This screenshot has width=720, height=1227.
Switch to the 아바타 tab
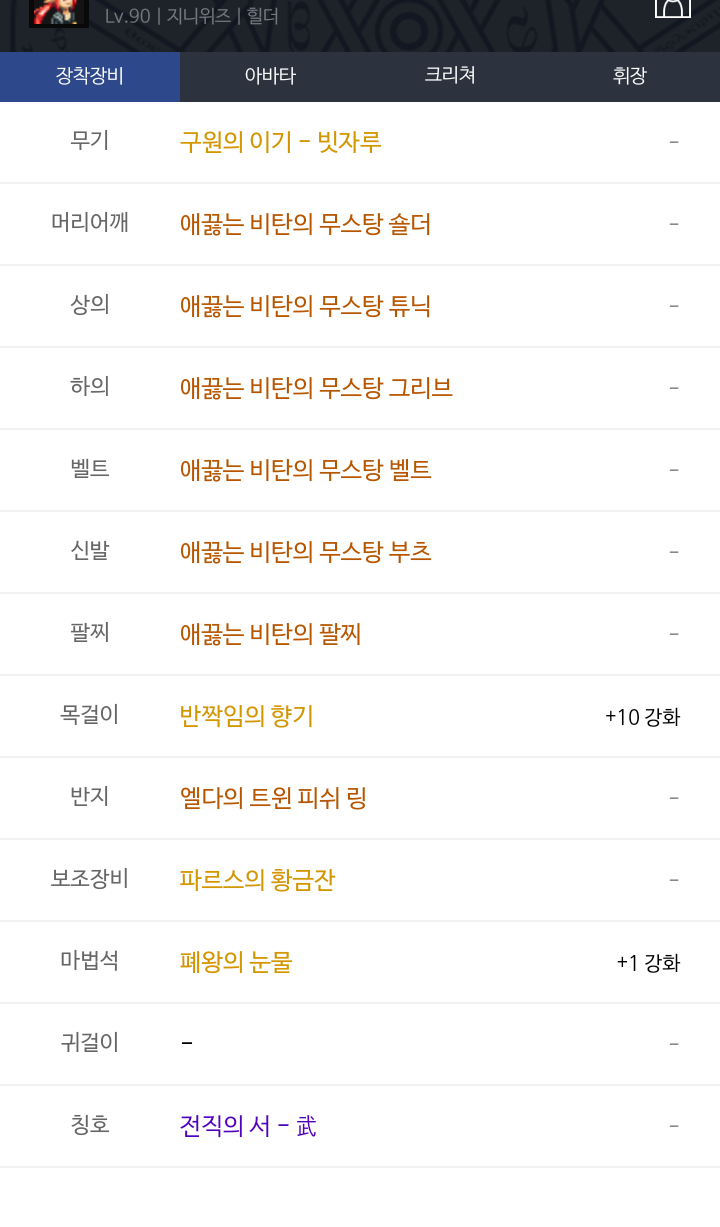[270, 76]
